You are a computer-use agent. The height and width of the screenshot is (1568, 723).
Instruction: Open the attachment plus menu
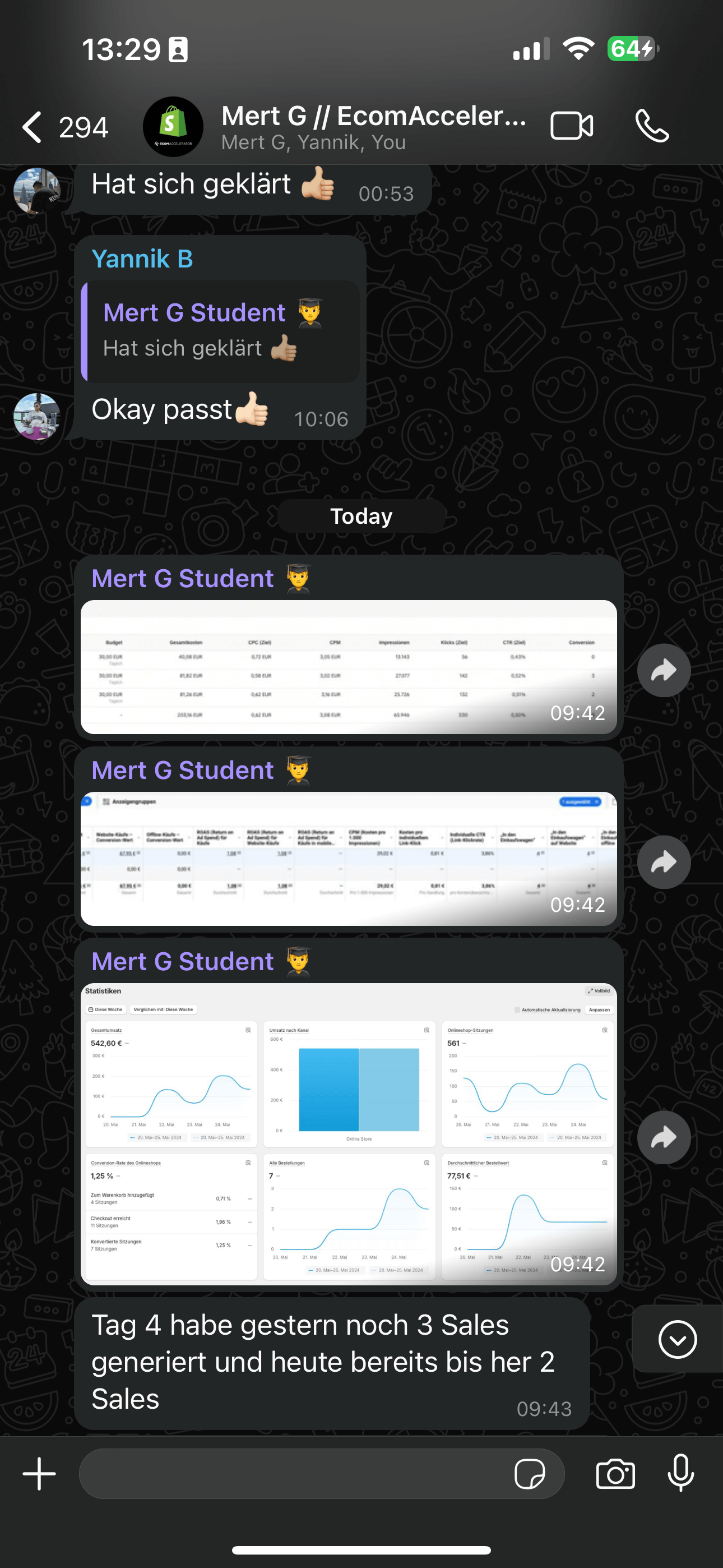[x=40, y=1474]
